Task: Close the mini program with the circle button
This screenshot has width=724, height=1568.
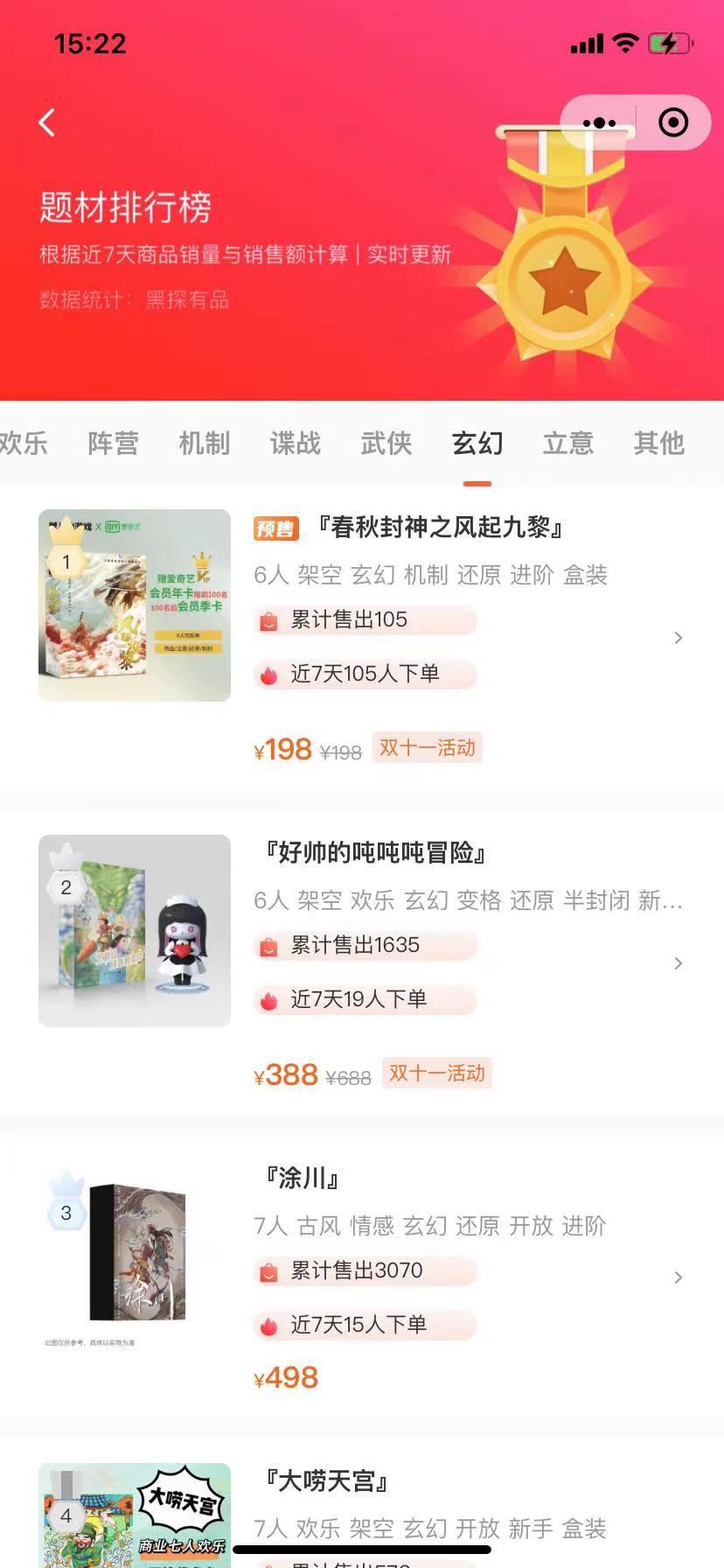Action: [x=672, y=122]
